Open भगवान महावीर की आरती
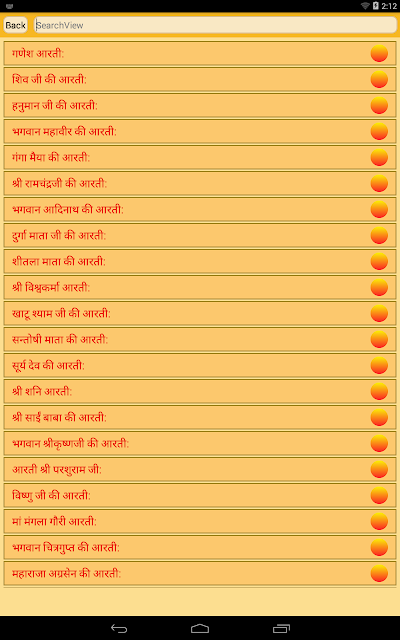Screen dimensions: 400x640 200,131
